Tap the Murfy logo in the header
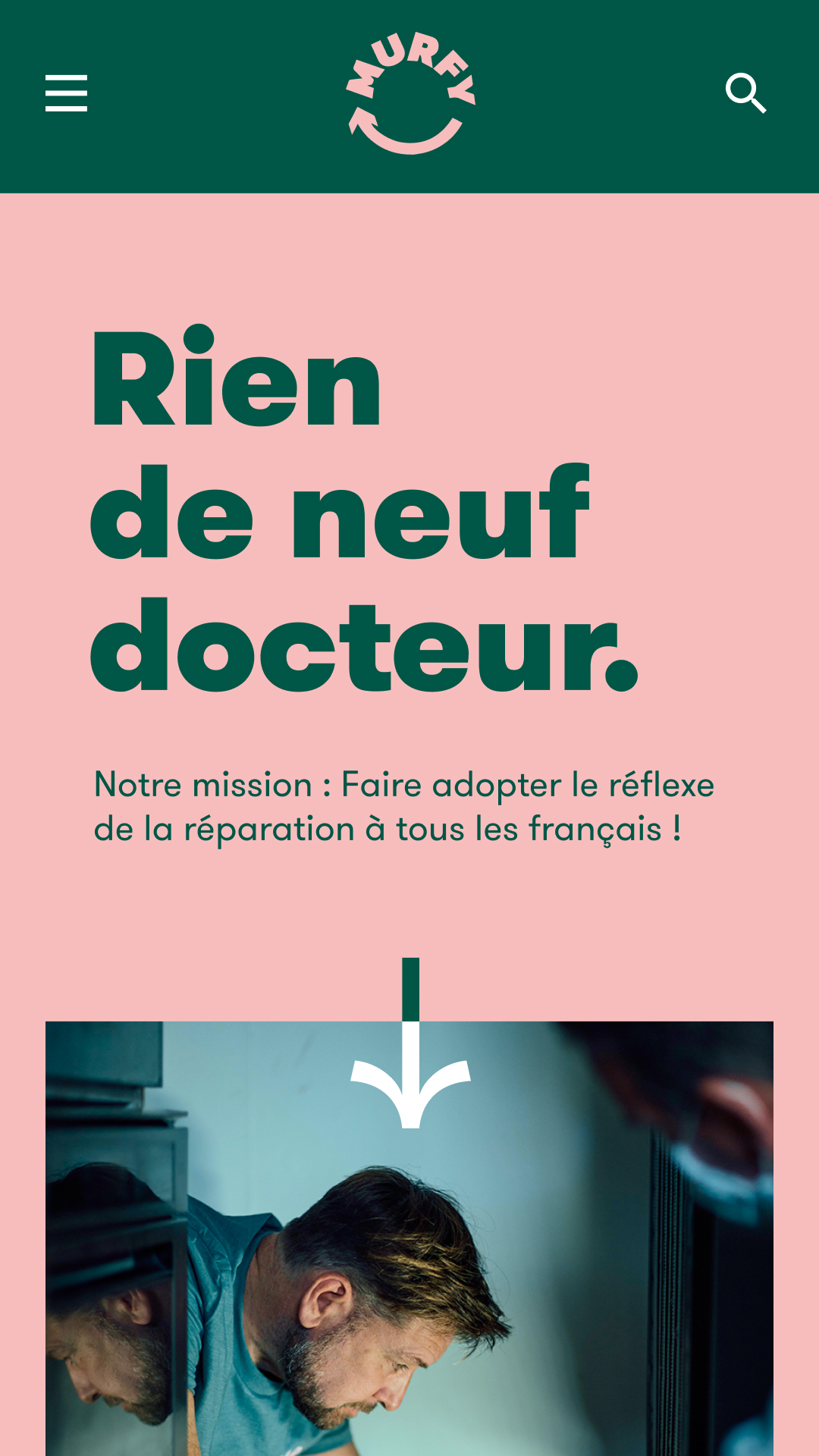Viewport: 819px width, 1456px height. coord(410,93)
